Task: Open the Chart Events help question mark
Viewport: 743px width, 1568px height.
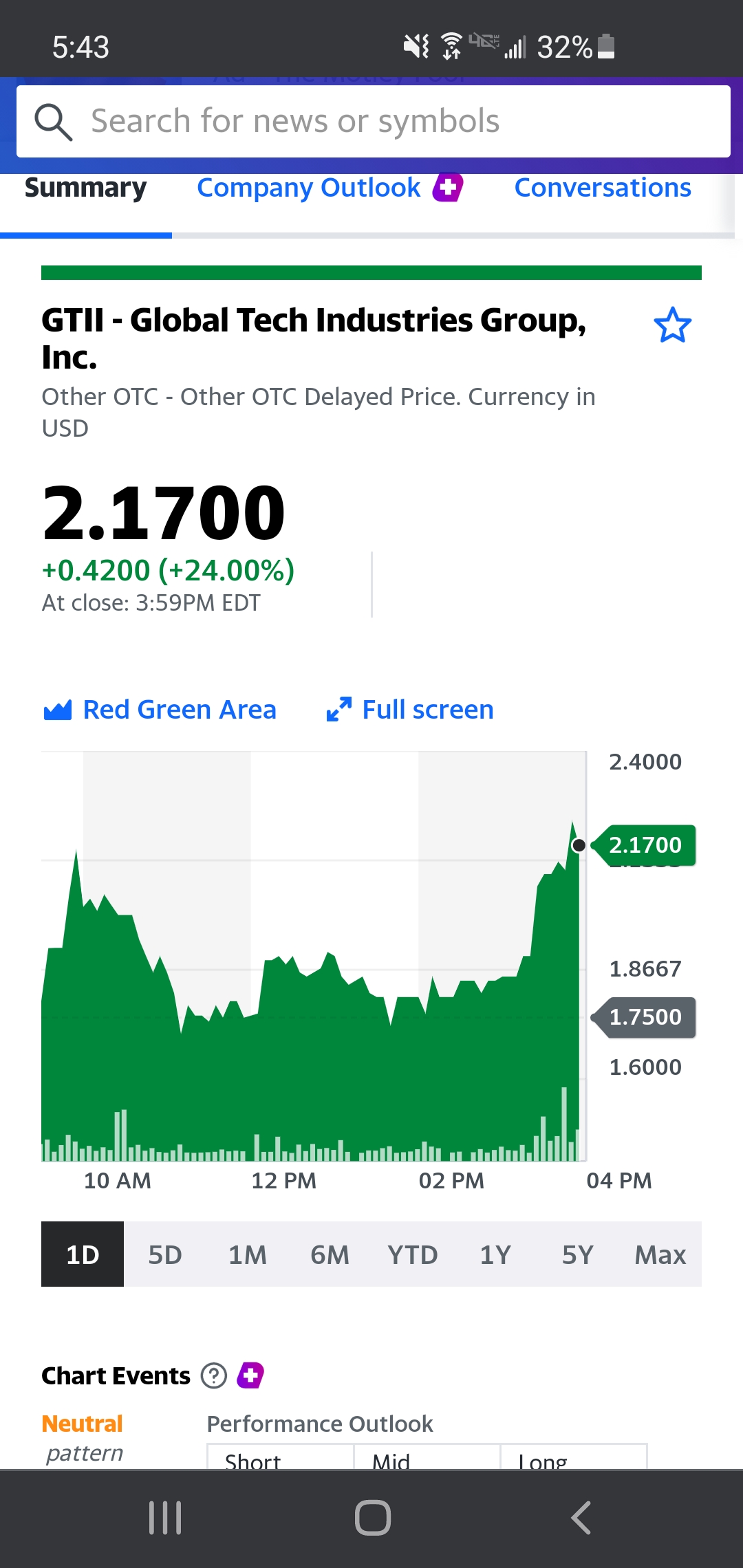Action: point(214,1375)
